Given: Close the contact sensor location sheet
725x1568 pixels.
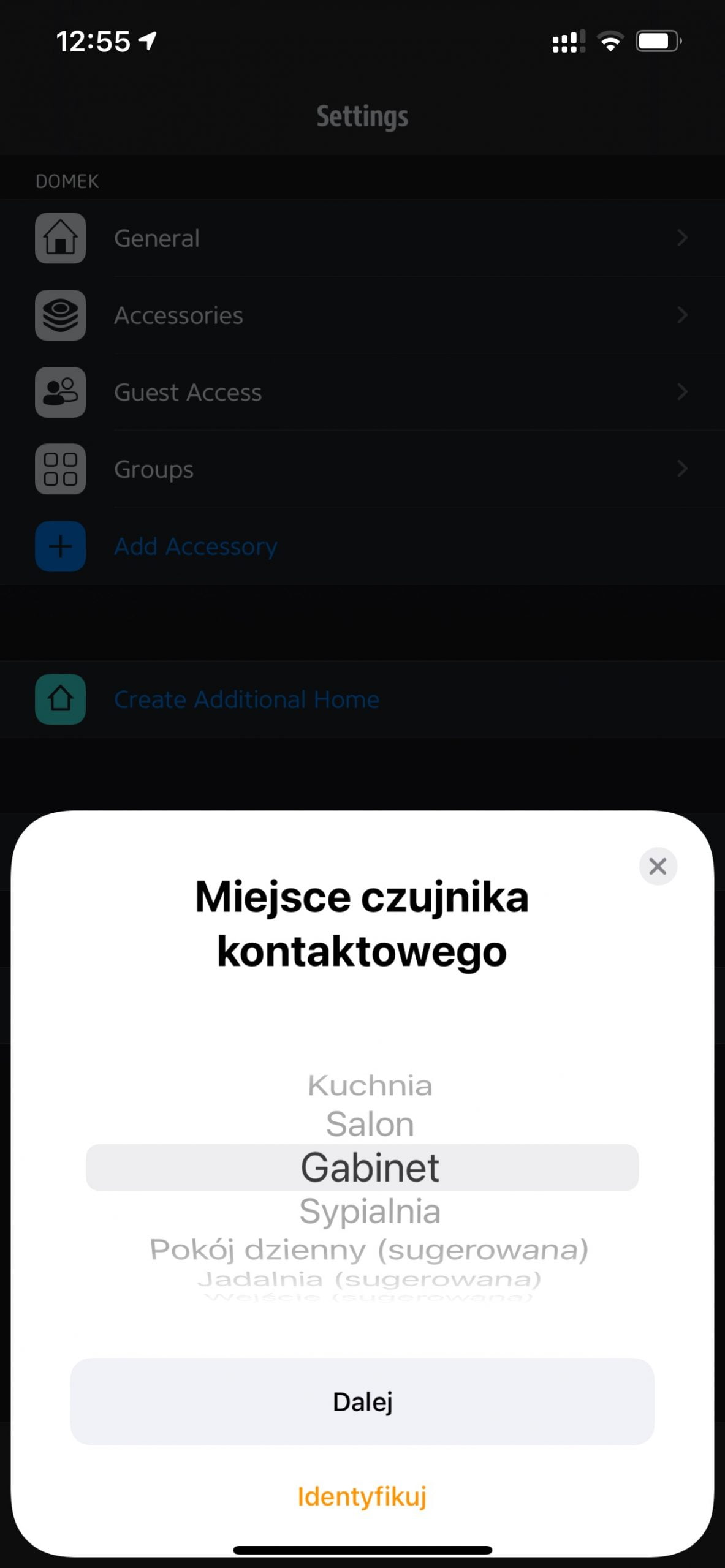Looking at the screenshot, I should (x=657, y=866).
